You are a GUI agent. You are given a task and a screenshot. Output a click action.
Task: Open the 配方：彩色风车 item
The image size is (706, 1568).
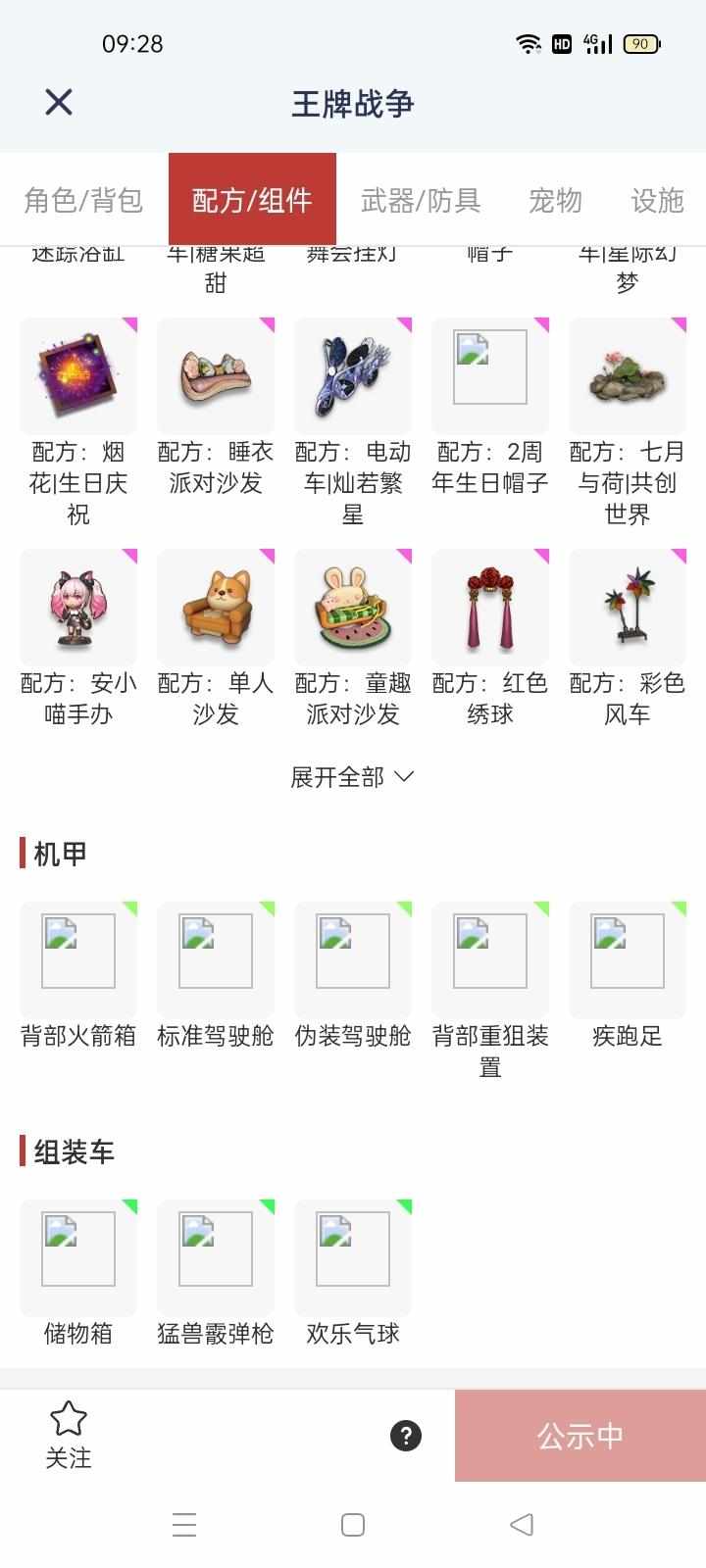628,608
